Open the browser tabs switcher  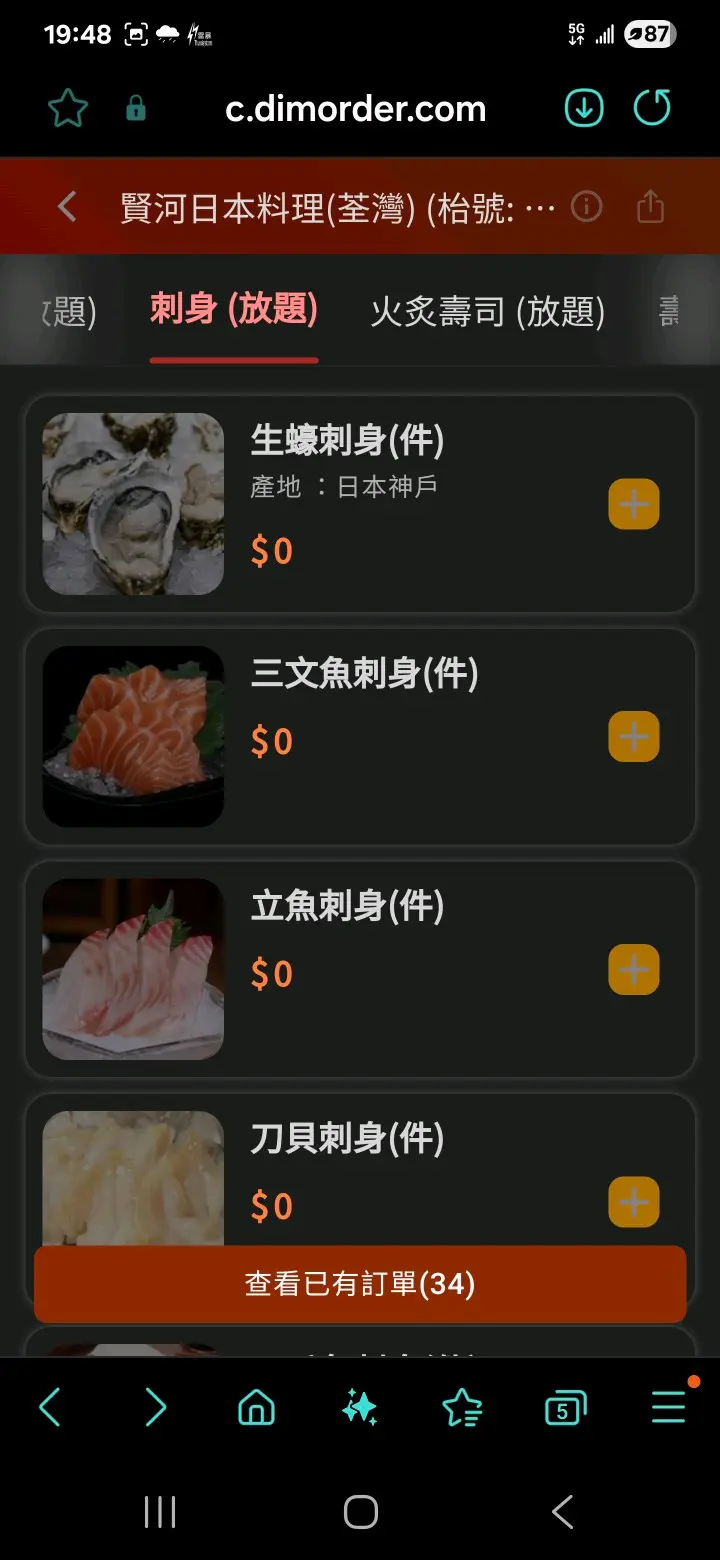point(564,1409)
